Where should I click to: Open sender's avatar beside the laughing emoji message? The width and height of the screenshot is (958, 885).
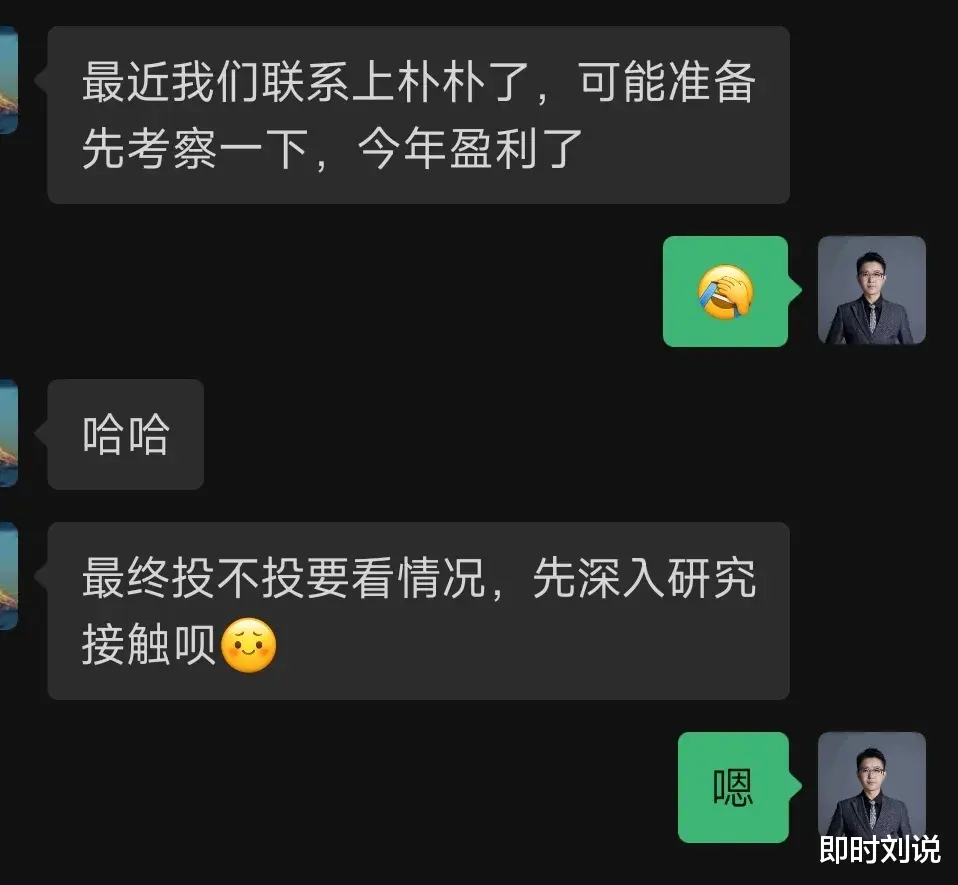(x=871, y=291)
